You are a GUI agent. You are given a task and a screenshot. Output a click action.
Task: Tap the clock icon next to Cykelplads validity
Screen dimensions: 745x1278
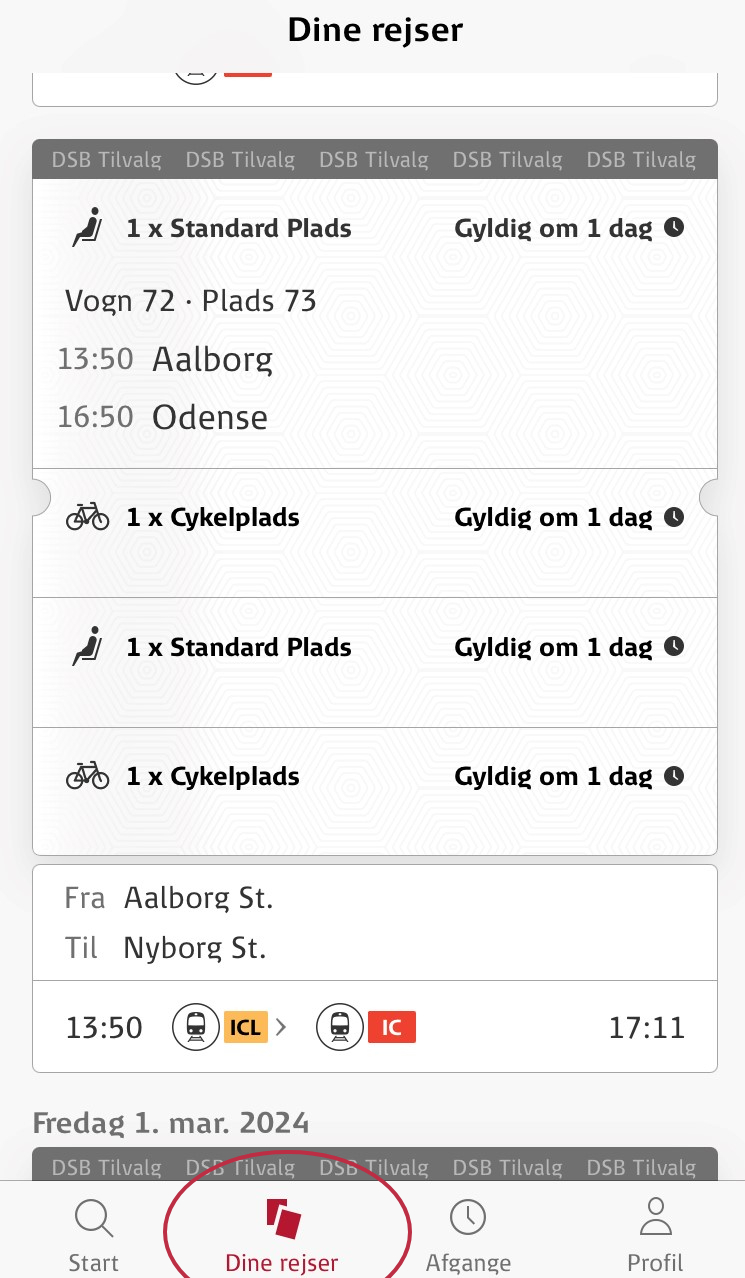point(674,517)
